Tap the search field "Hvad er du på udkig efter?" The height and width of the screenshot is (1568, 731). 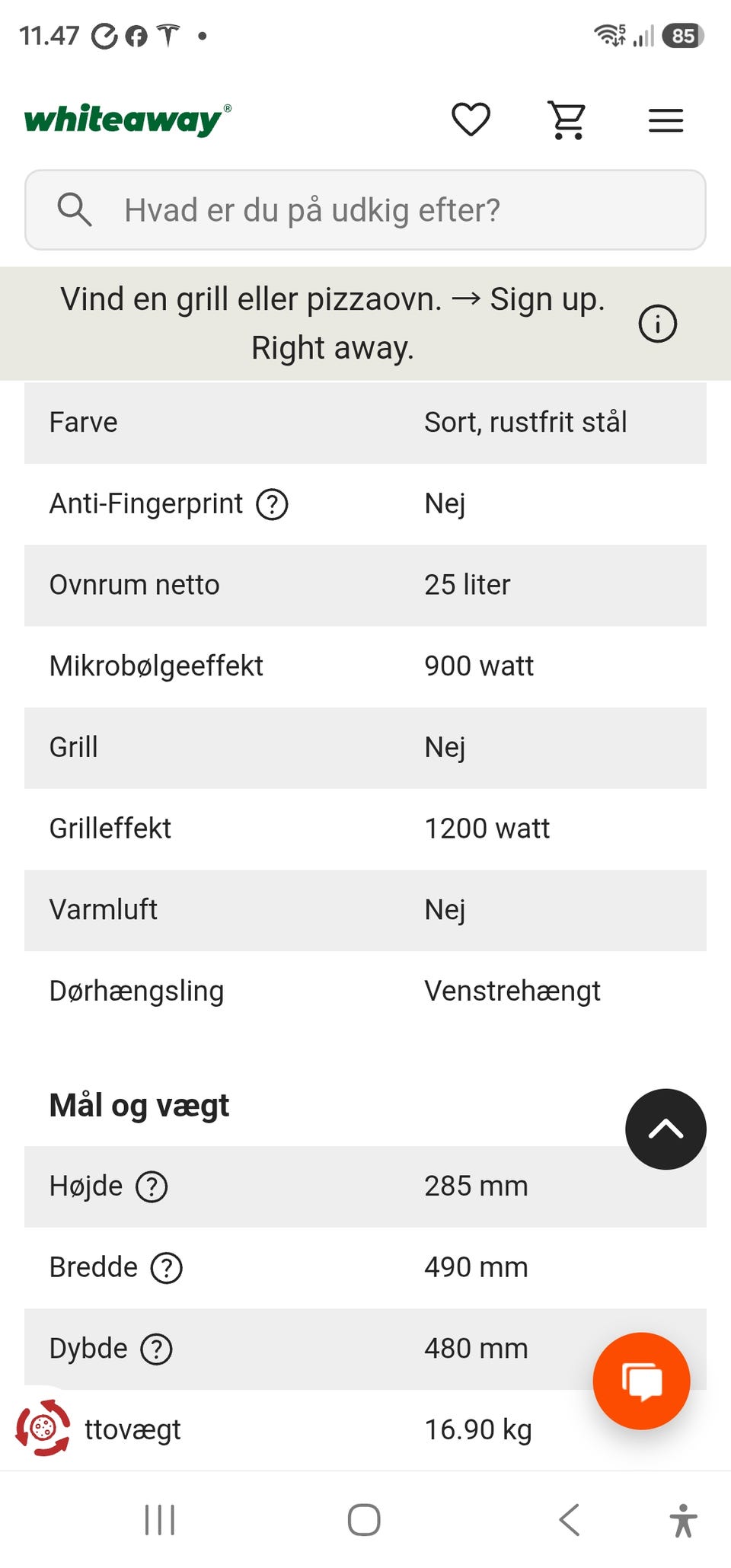(365, 210)
